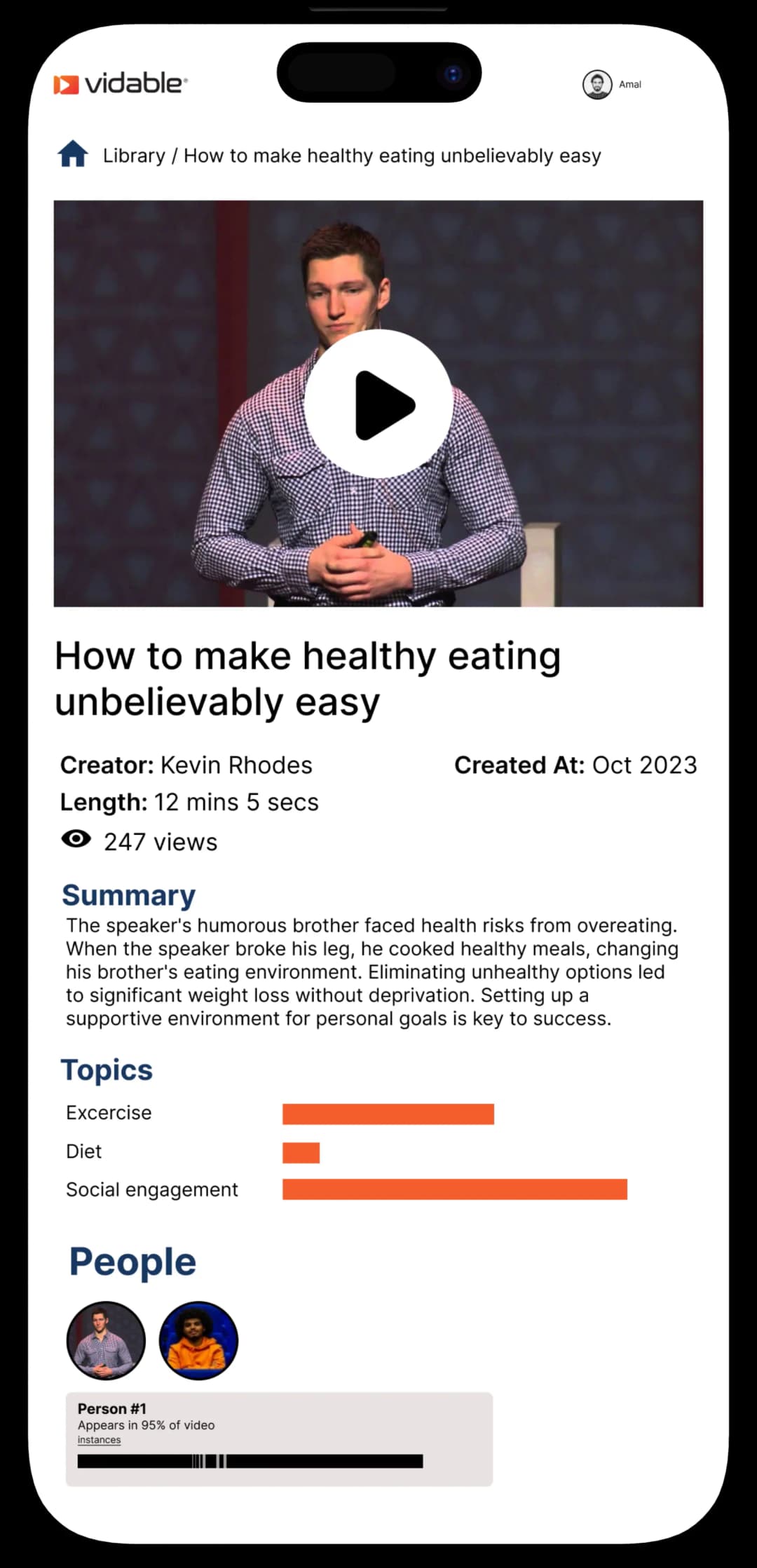
Task: Go to the home icon
Action: (x=73, y=154)
